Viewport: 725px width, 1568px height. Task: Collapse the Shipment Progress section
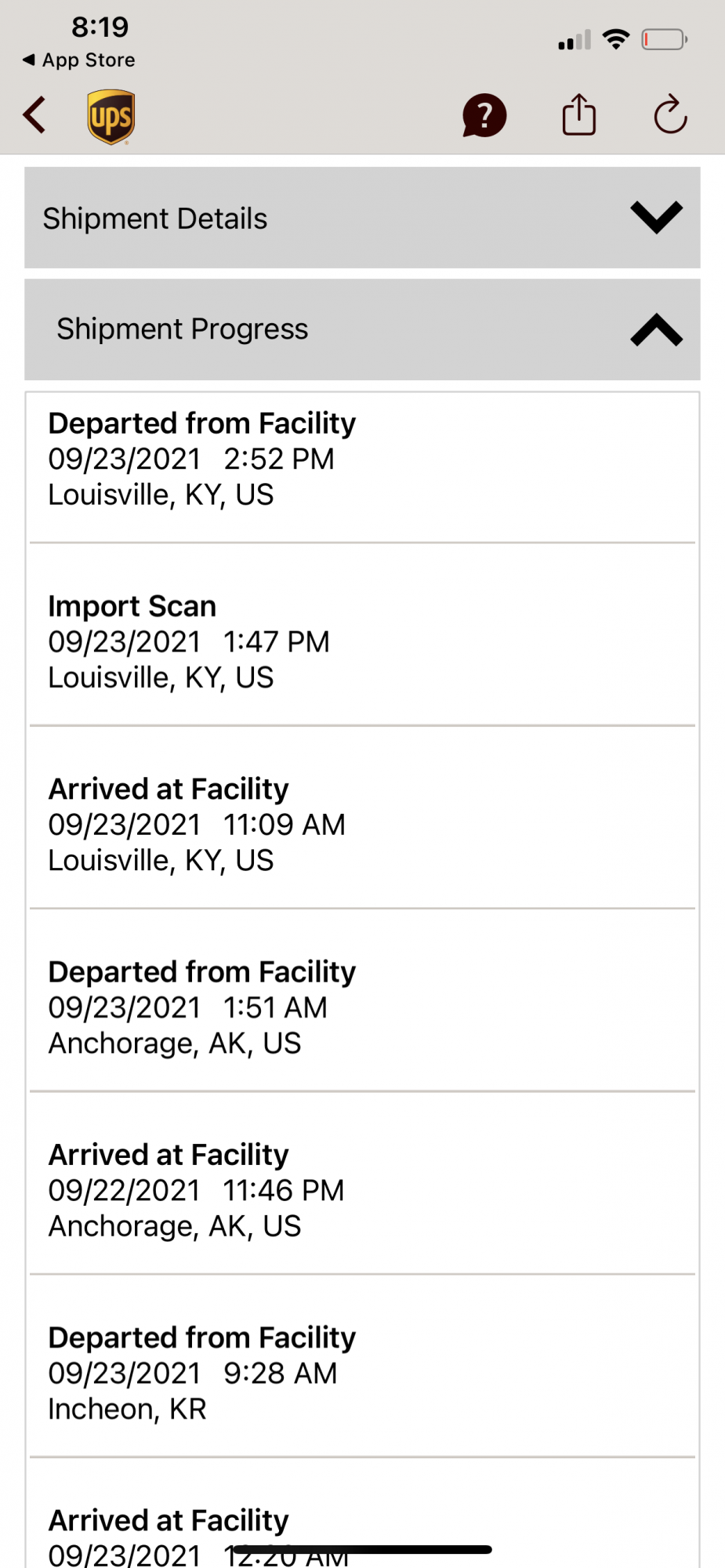(656, 330)
